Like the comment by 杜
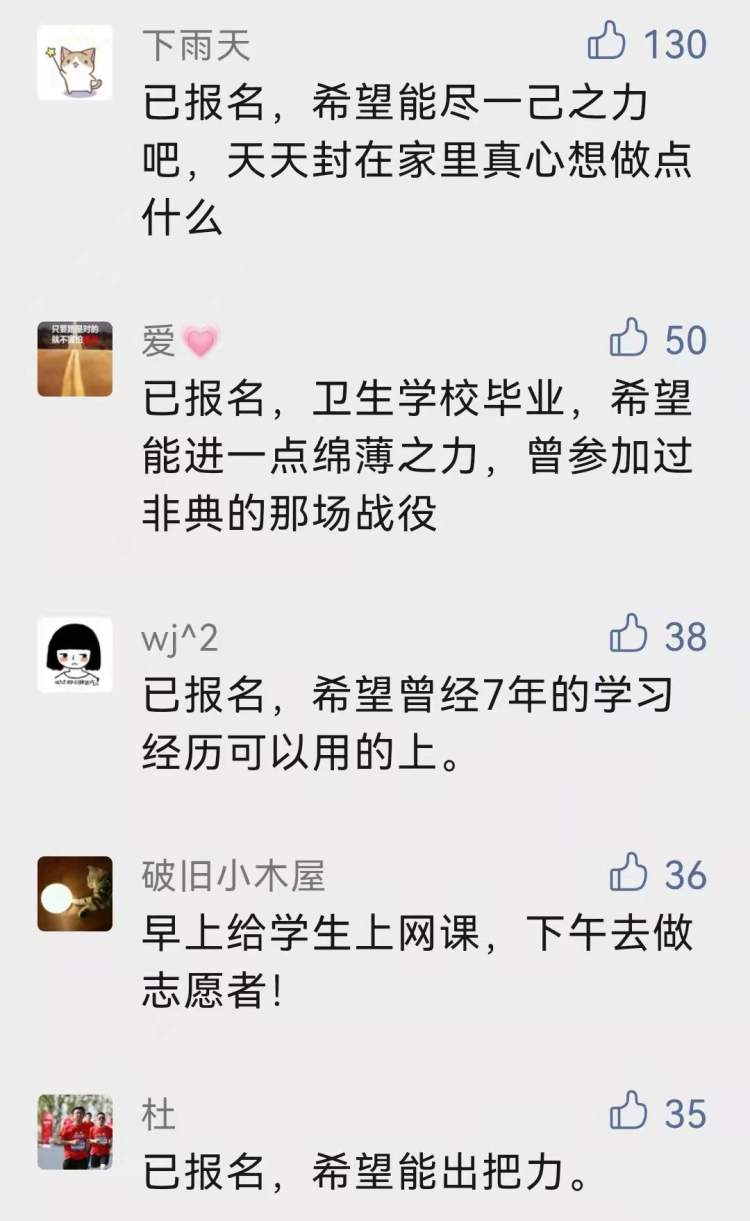Screen dimensions: 750x1221 629,1111
